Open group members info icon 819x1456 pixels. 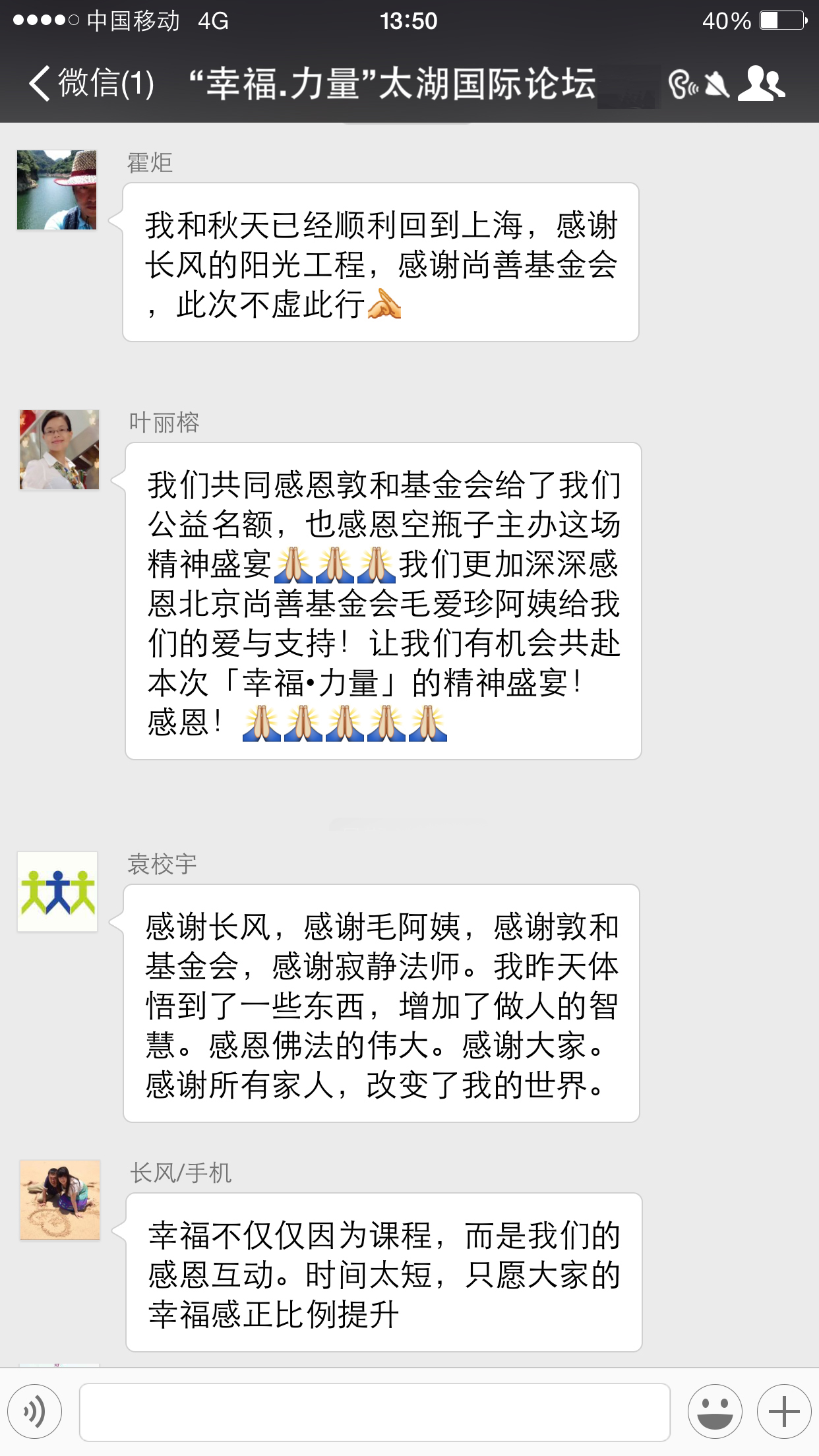[761, 84]
